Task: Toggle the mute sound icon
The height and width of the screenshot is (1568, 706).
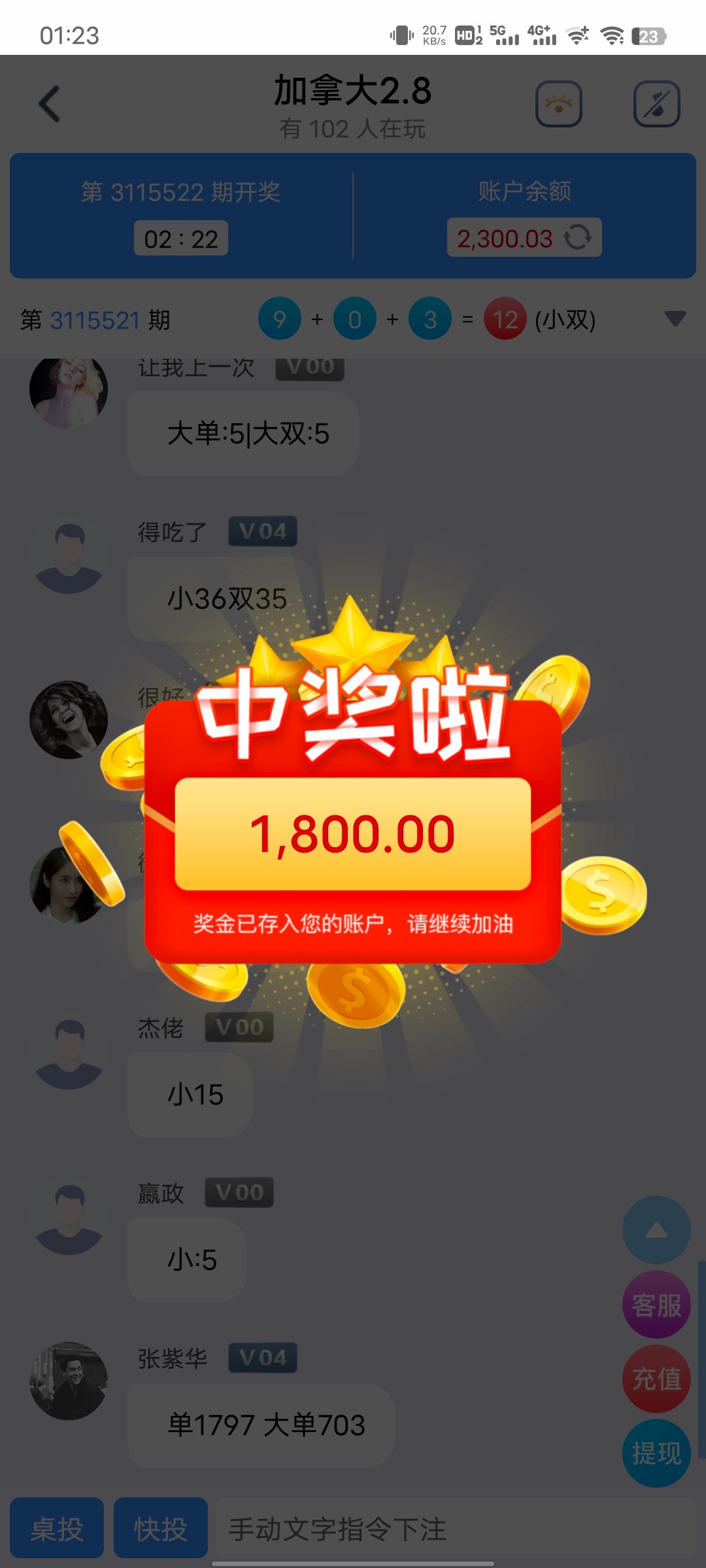Action: pyautogui.click(x=656, y=105)
